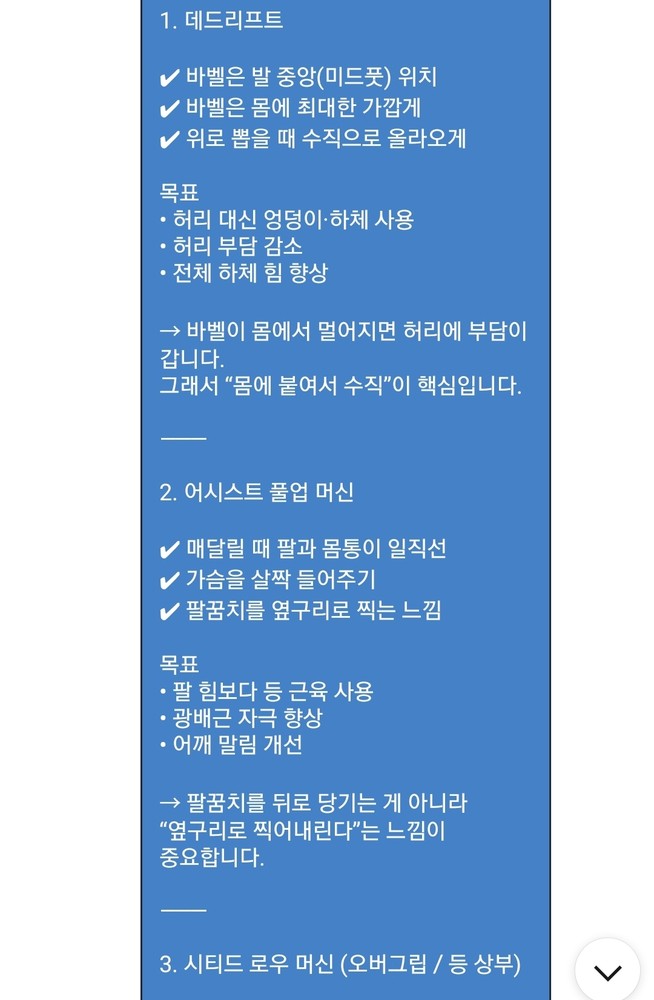This screenshot has width=654, height=1000.
Task: Tap the down-chevron jump-to-bottom button
Action: 607,970
